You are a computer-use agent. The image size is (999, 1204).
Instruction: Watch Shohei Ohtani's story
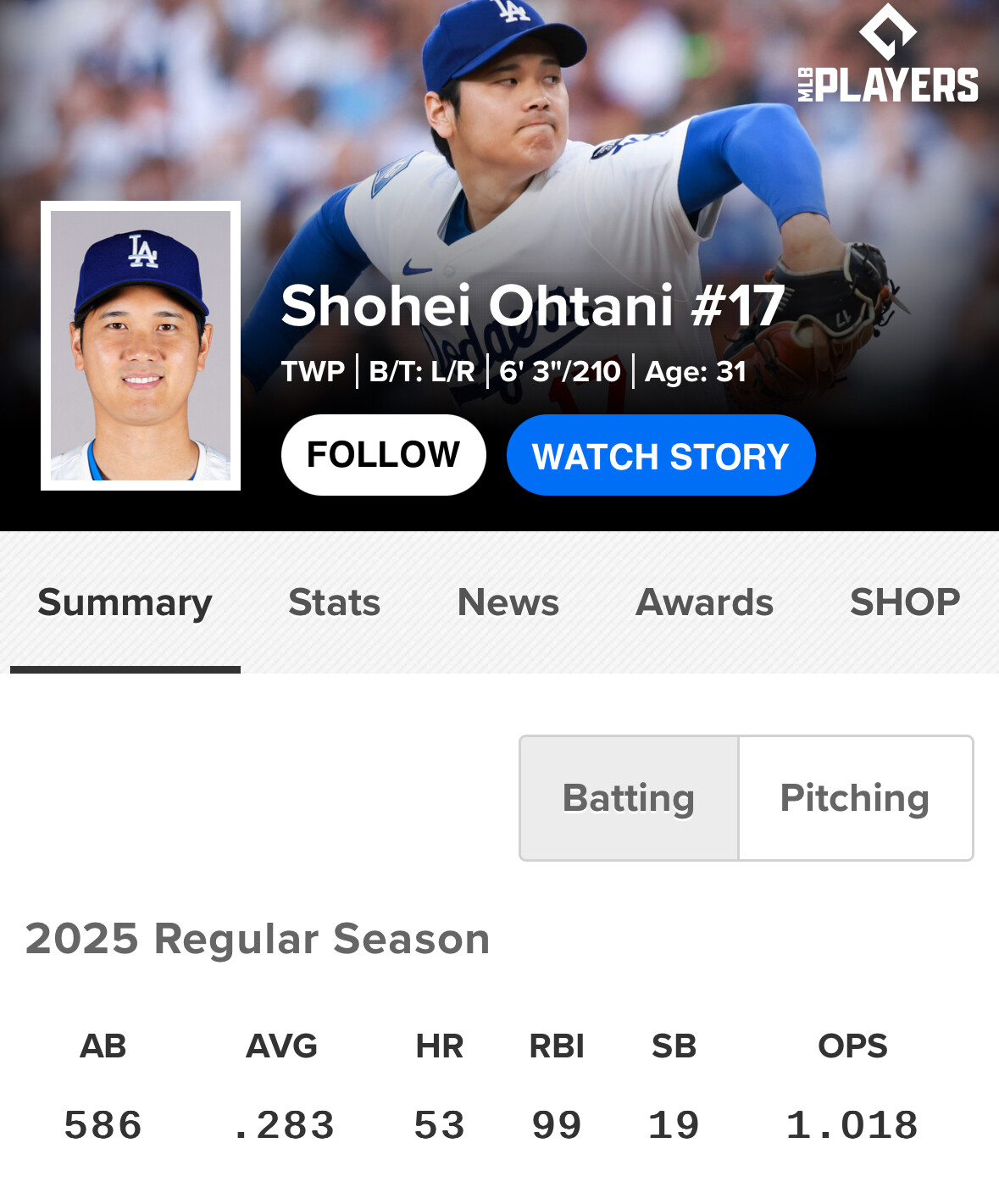pos(660,455)
